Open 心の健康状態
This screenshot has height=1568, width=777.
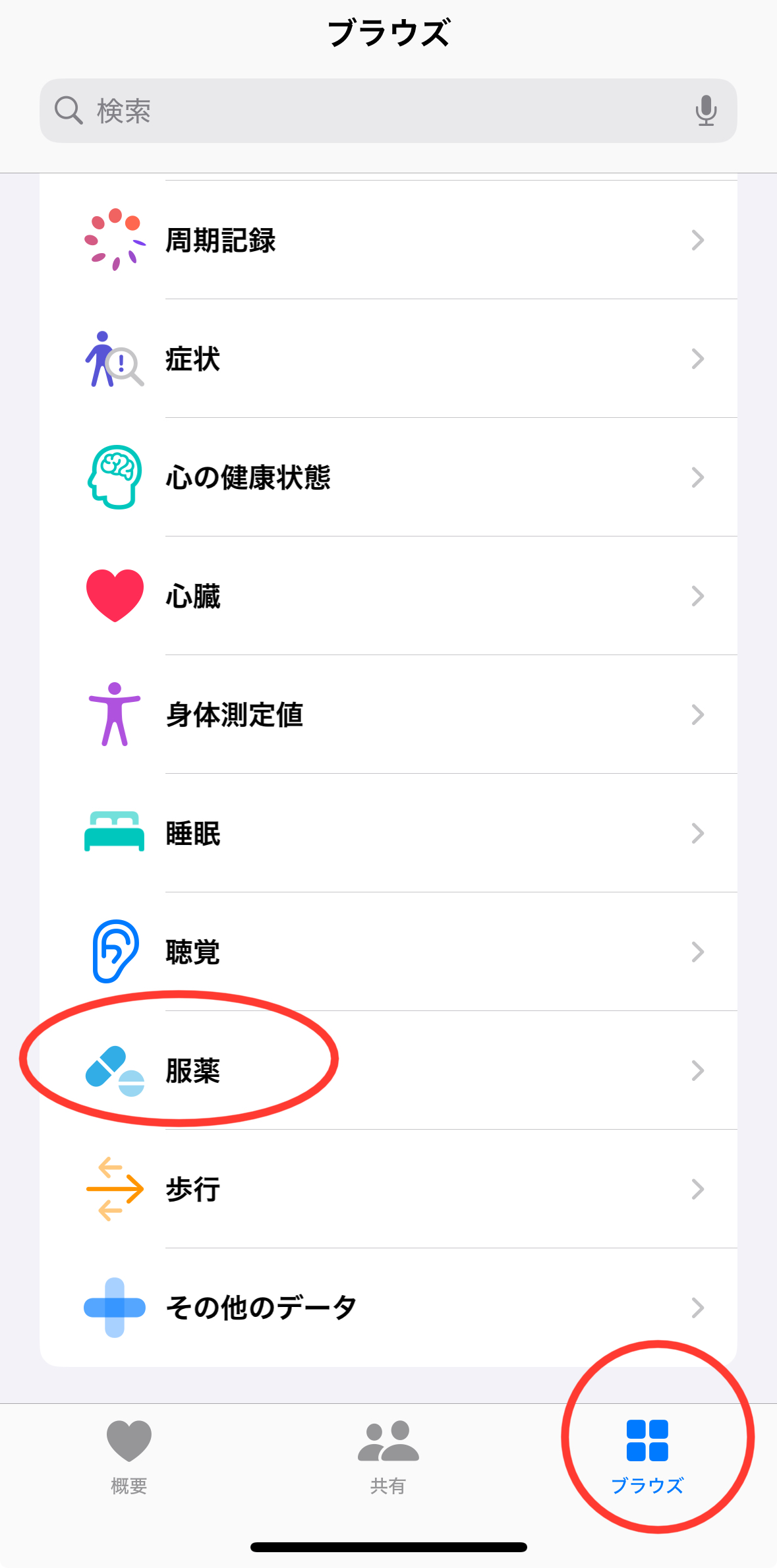click(388, 477)
